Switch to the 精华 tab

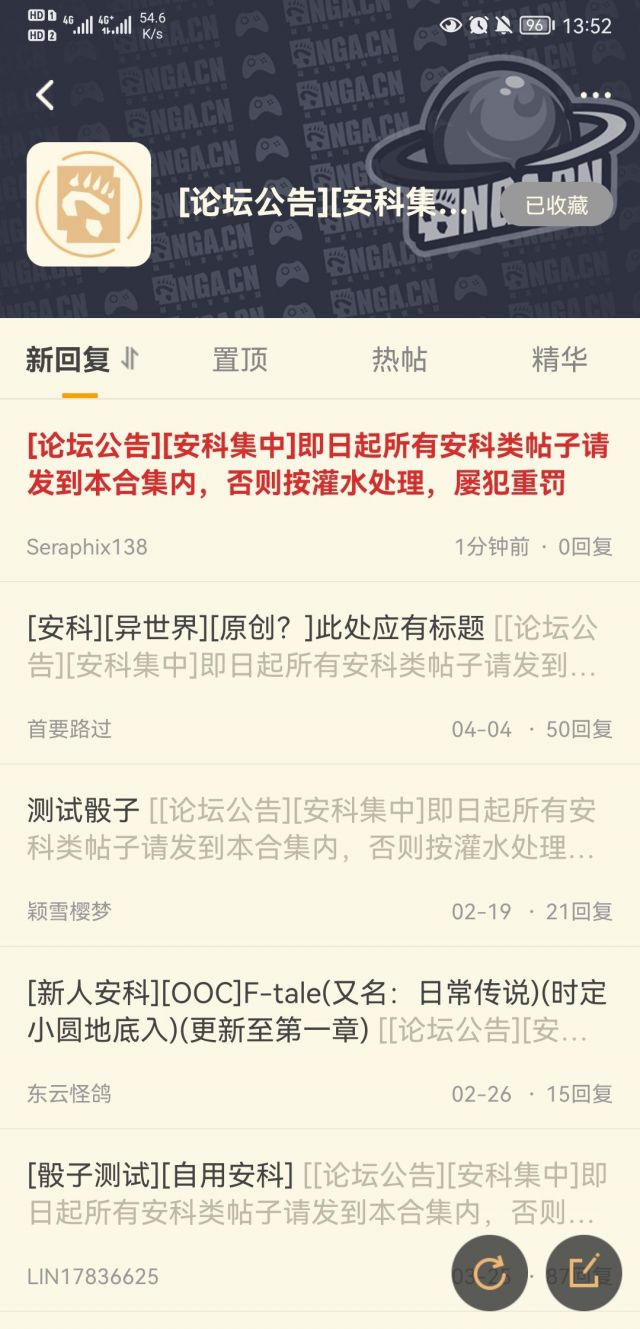(x=560, y=359)
